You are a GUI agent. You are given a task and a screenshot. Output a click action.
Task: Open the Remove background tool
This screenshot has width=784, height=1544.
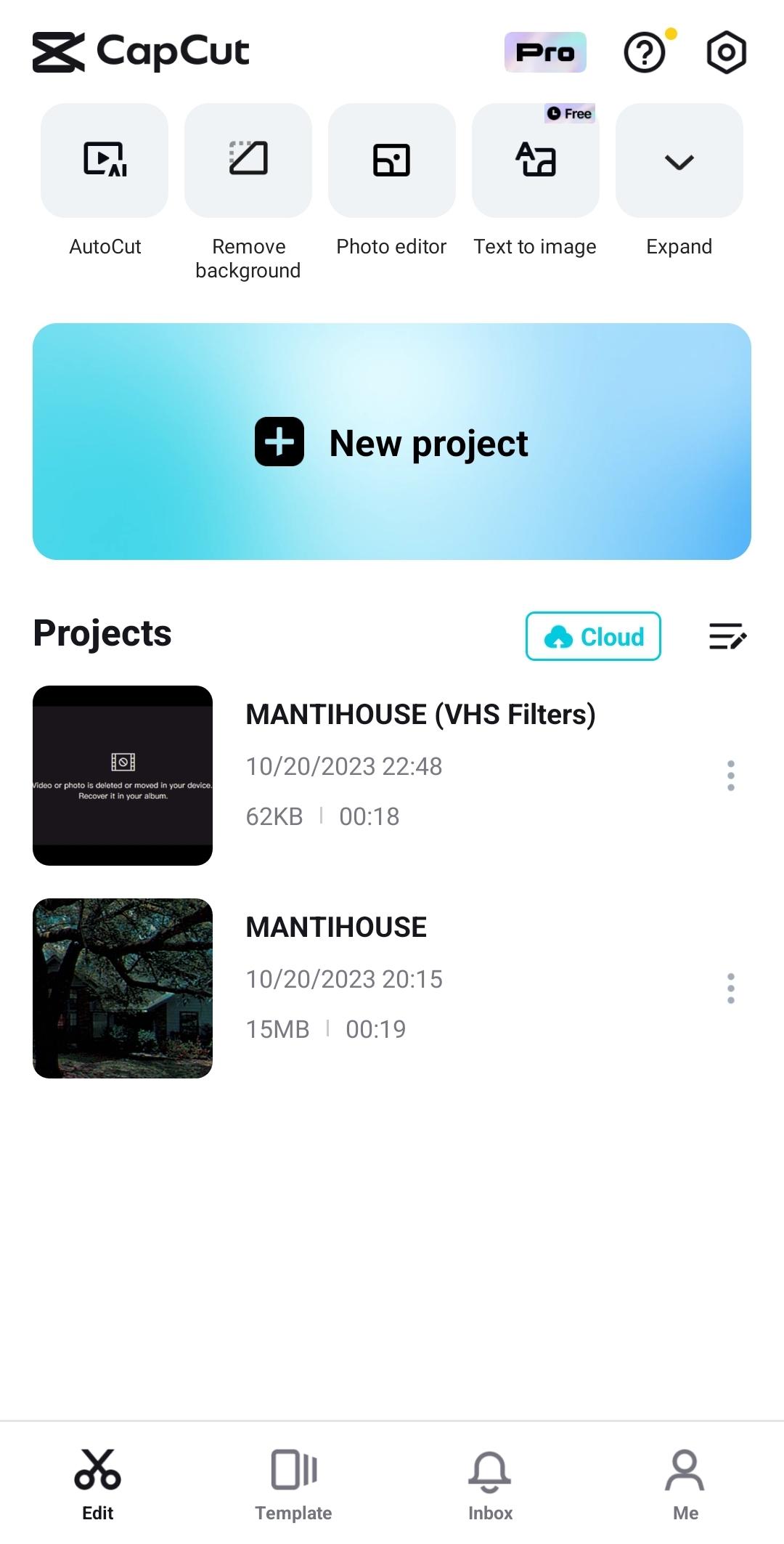pyautogui.click(x=248, y=161)
